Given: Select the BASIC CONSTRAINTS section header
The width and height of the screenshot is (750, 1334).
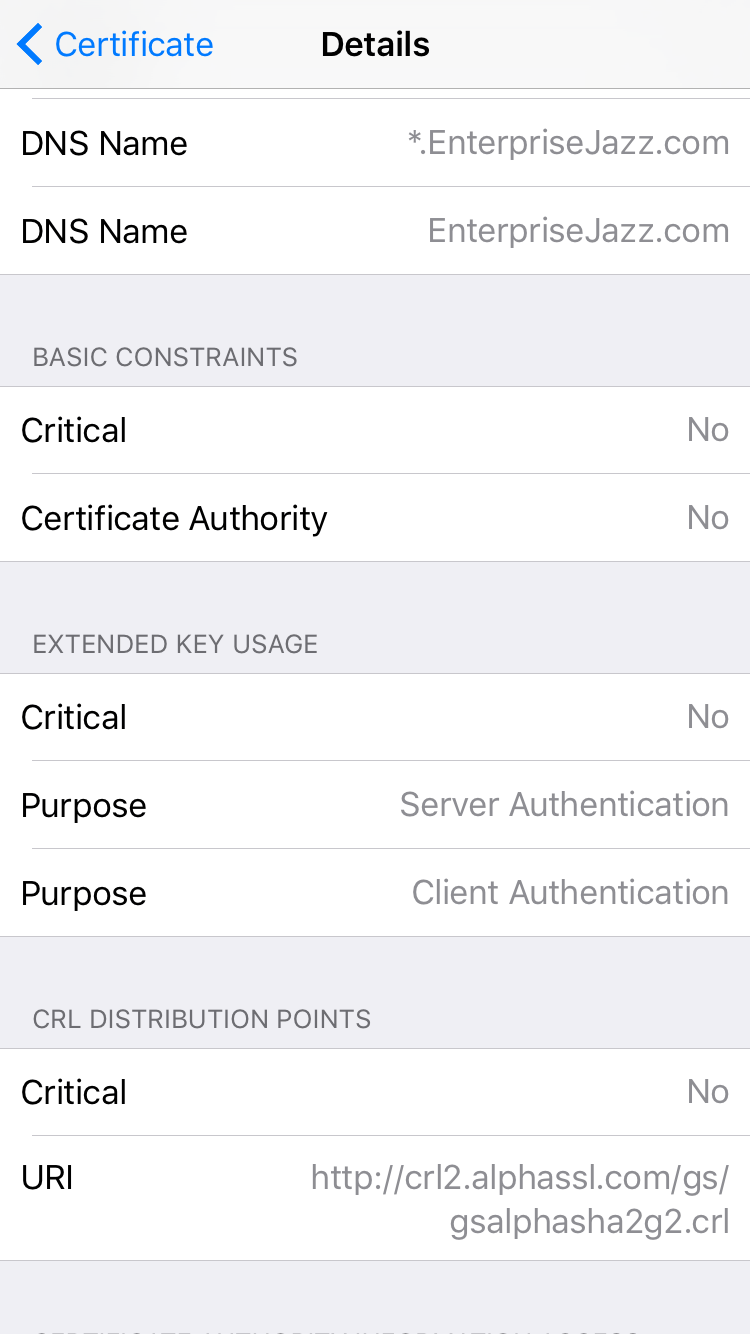Looking at the screenshot, I should [x=164, y=357].
